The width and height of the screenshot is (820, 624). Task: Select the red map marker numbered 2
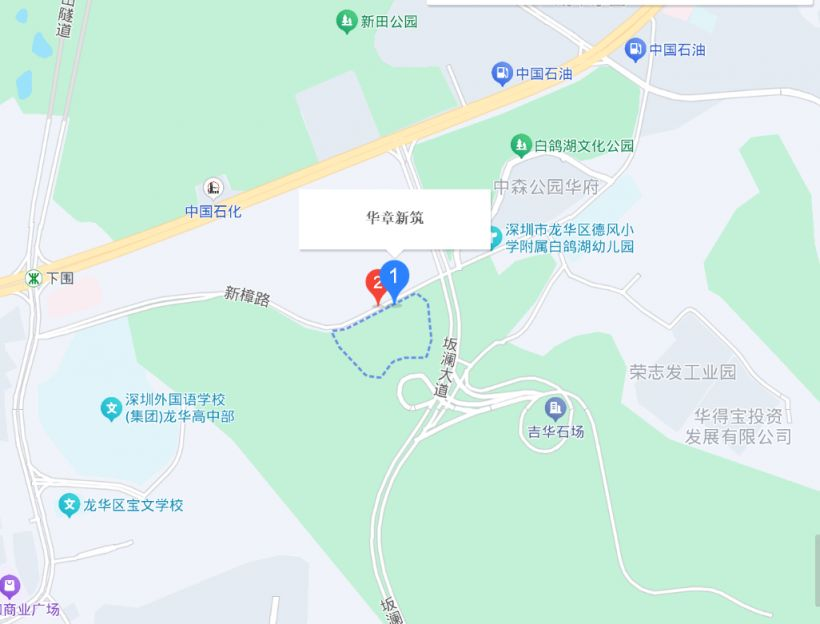click(x=376, y=285)
